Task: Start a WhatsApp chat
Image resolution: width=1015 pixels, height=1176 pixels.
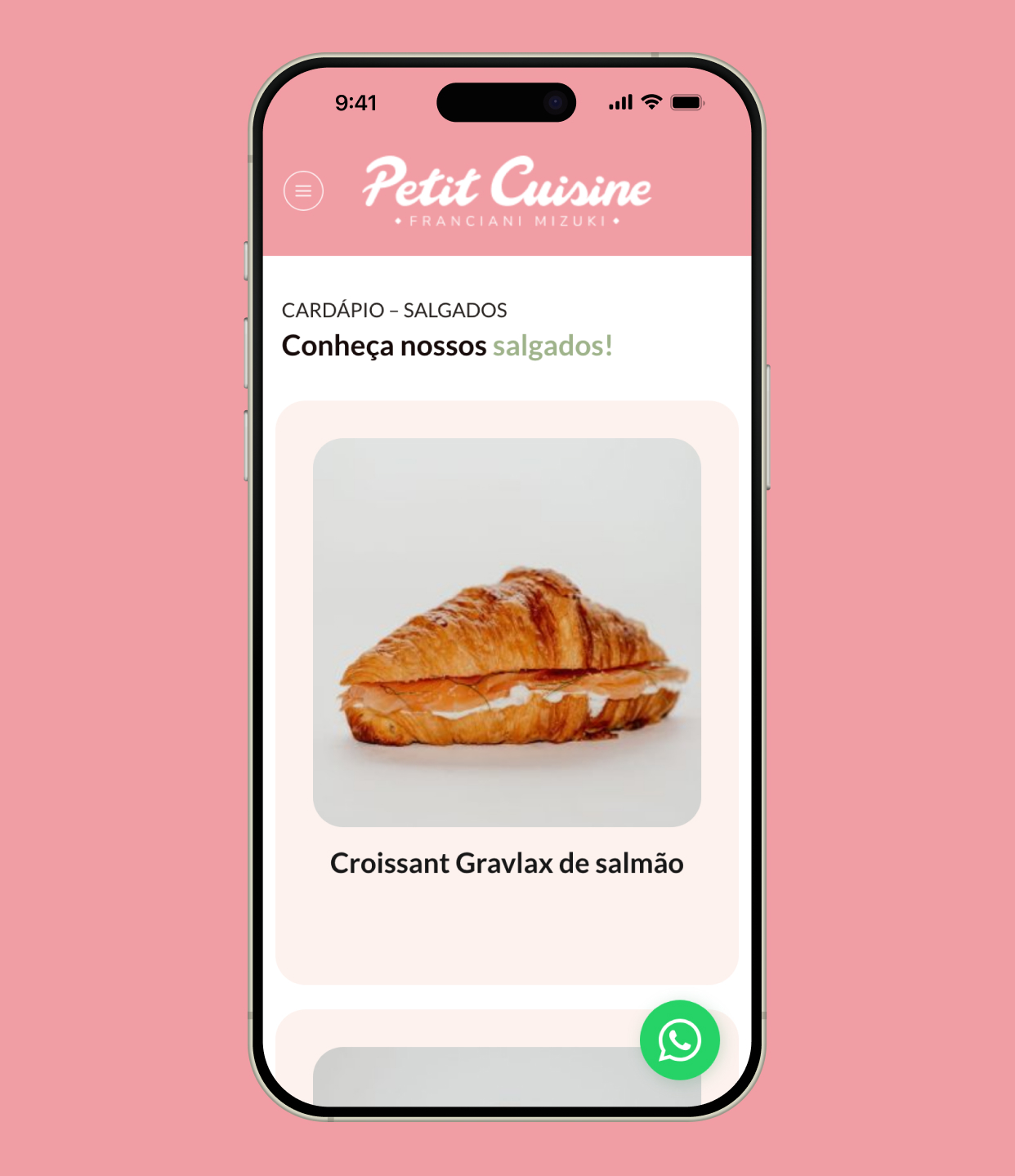Action: click(x=679, y=1040)
